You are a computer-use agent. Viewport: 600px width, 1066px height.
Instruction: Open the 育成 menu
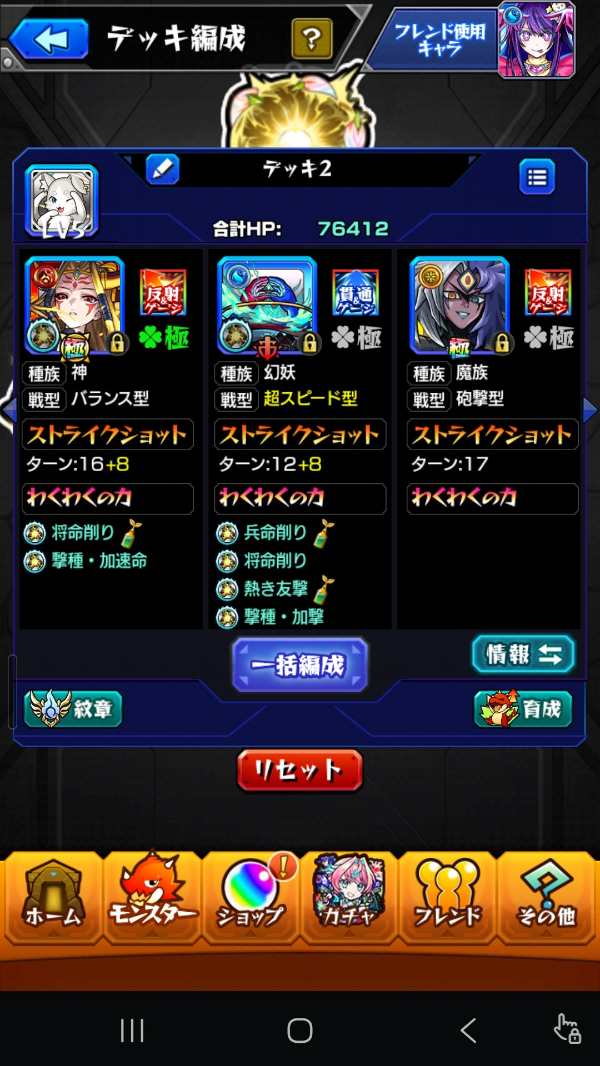pyautogui.click(x=523, y=709)
